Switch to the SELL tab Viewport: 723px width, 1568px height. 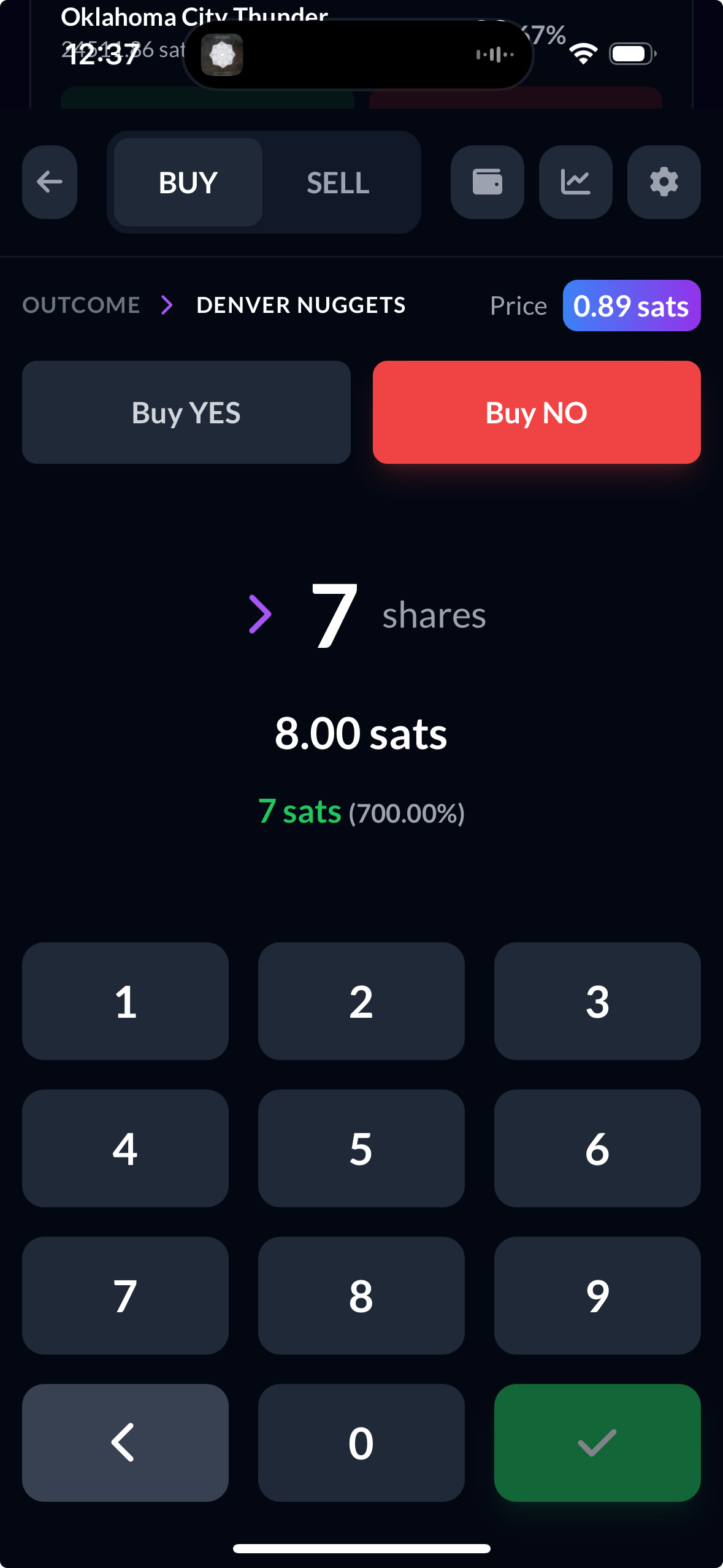click(x=338, y=182)
